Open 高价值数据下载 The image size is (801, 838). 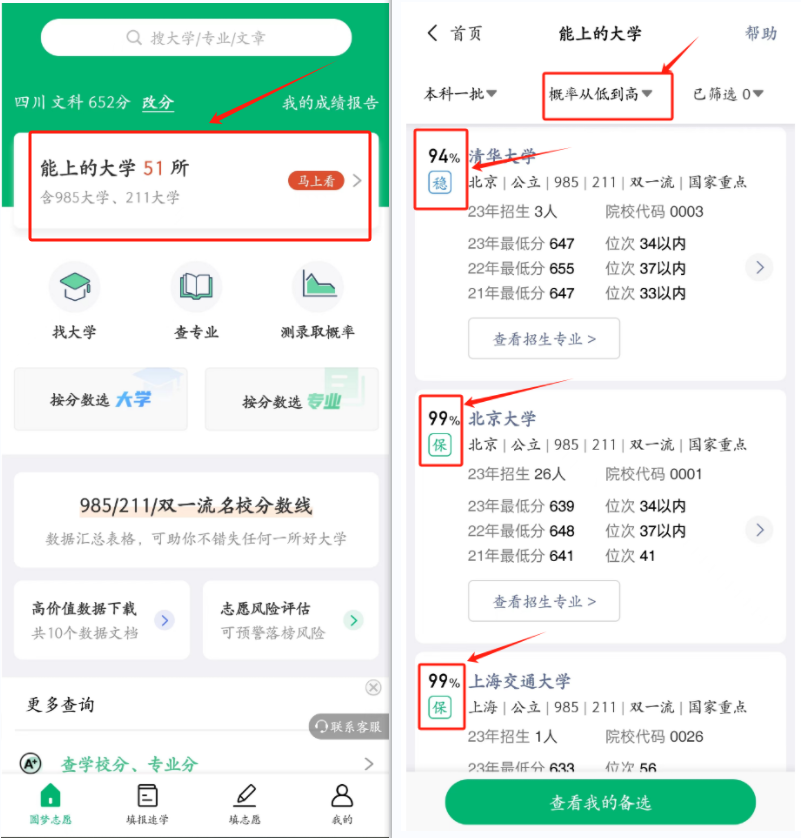point(102,620)
